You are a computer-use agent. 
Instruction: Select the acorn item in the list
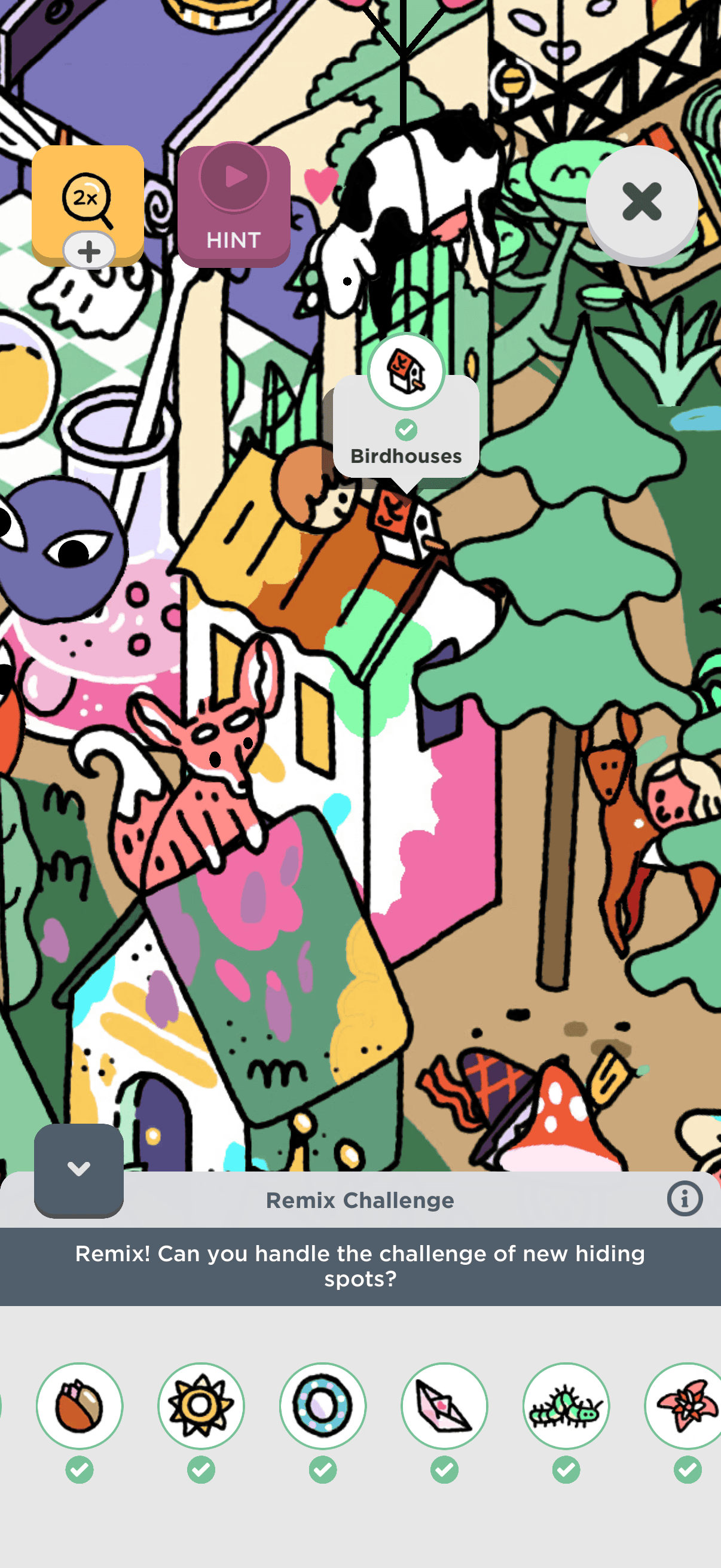[x=80, y=1406]
